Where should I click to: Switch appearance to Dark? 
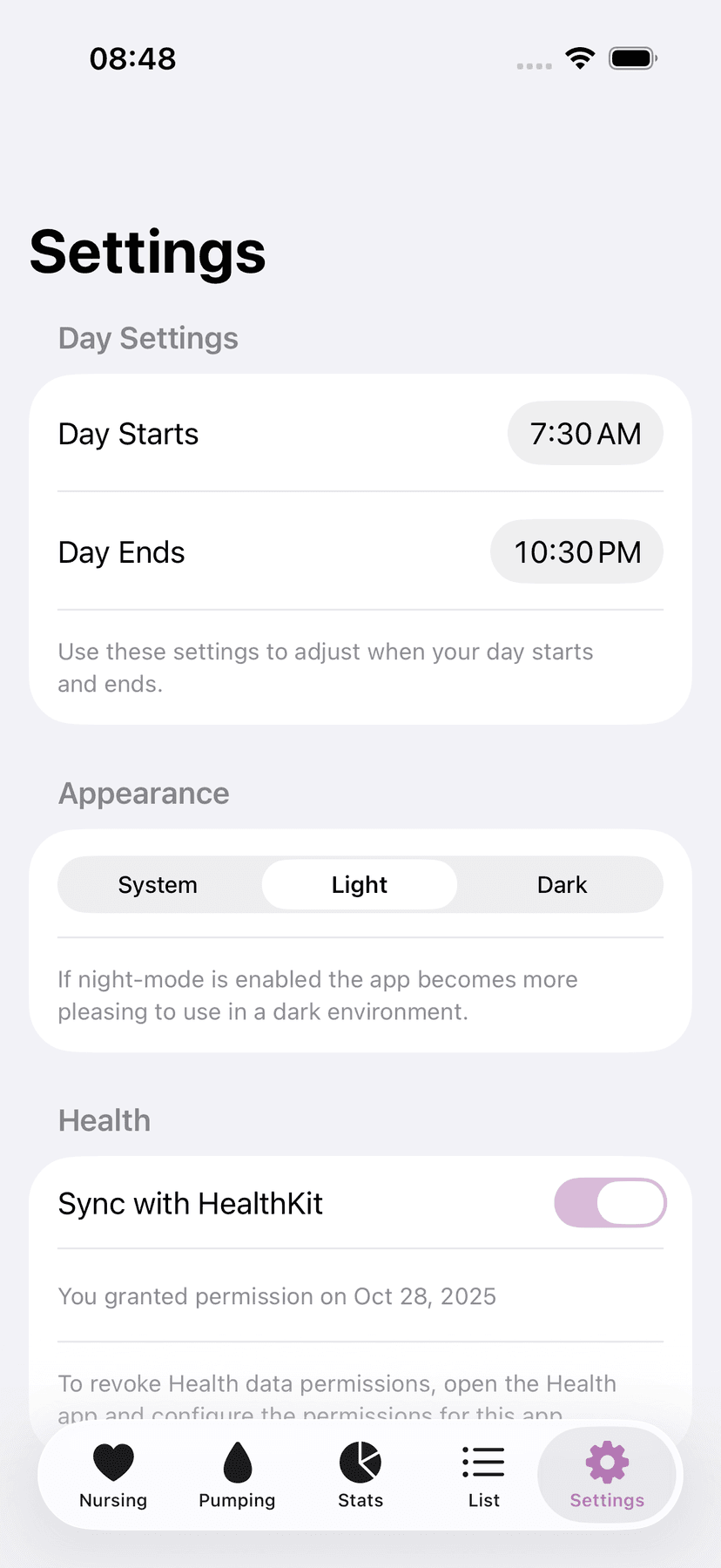562,885
